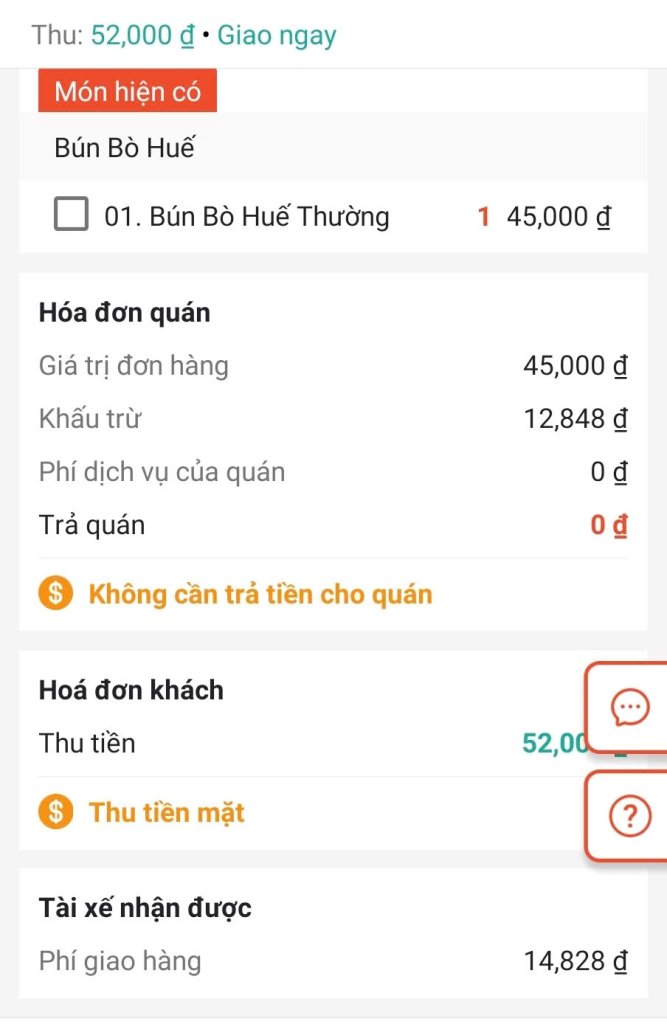Check the box for Bún Bò Huế Thường
Image resolution: width=667 pixels, height=1024 pixels.
point(71,215)
